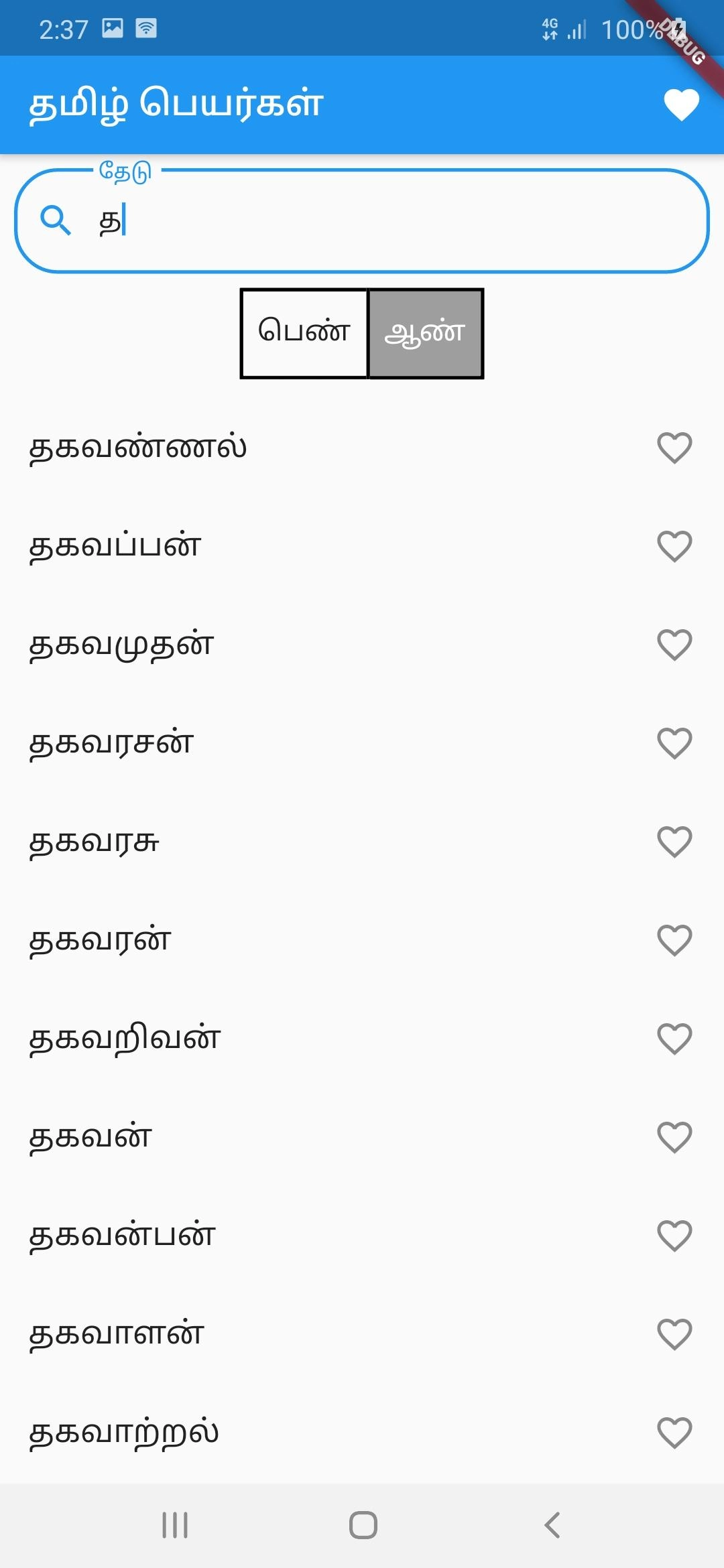Favorite the name தகவாற்றல்
The height and width of the screenshot is (1568, 724).
(674, 1433)
